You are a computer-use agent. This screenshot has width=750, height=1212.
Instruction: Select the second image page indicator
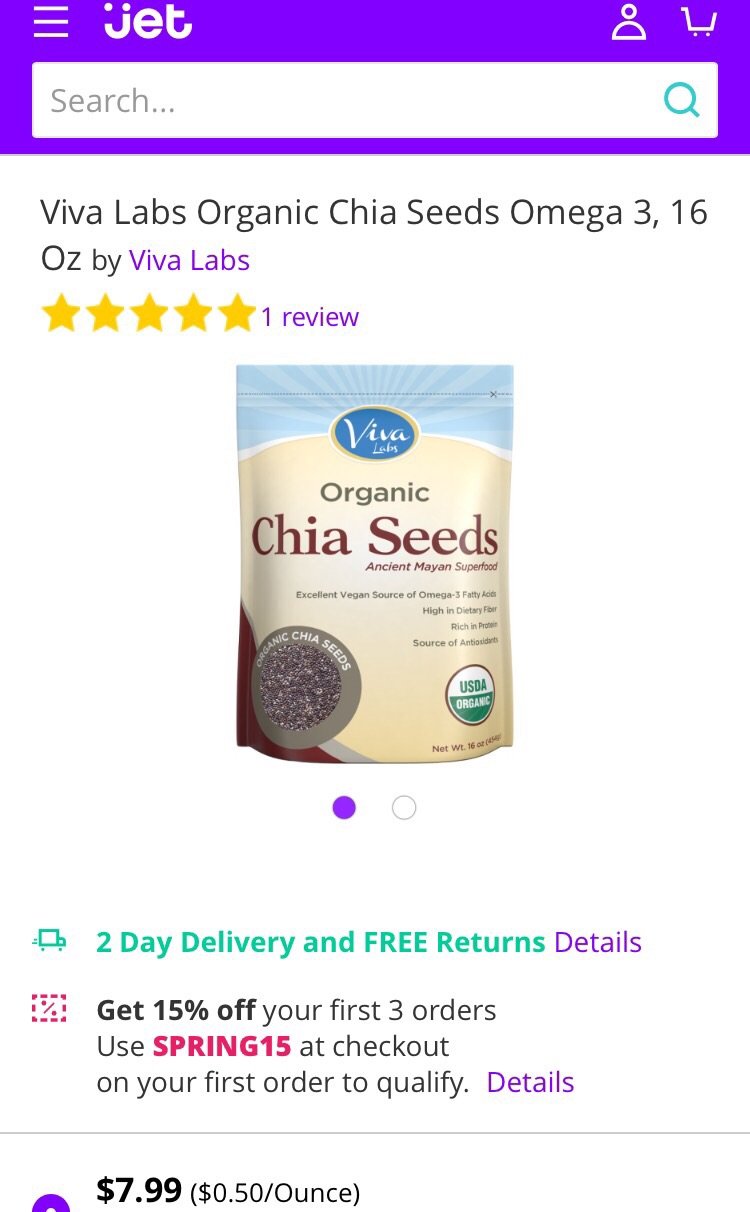click(404, 807)
